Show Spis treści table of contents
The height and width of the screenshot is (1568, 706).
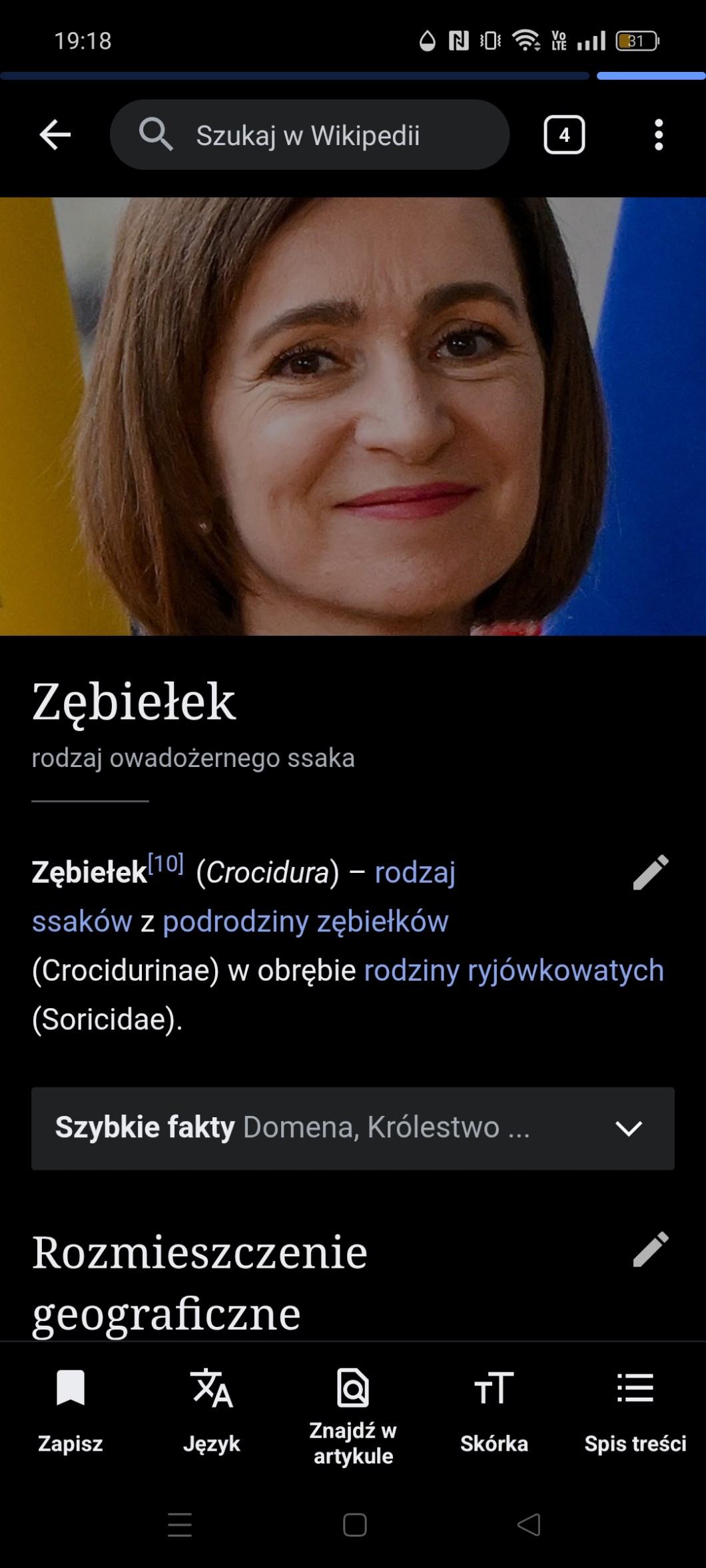point(635,1410)
